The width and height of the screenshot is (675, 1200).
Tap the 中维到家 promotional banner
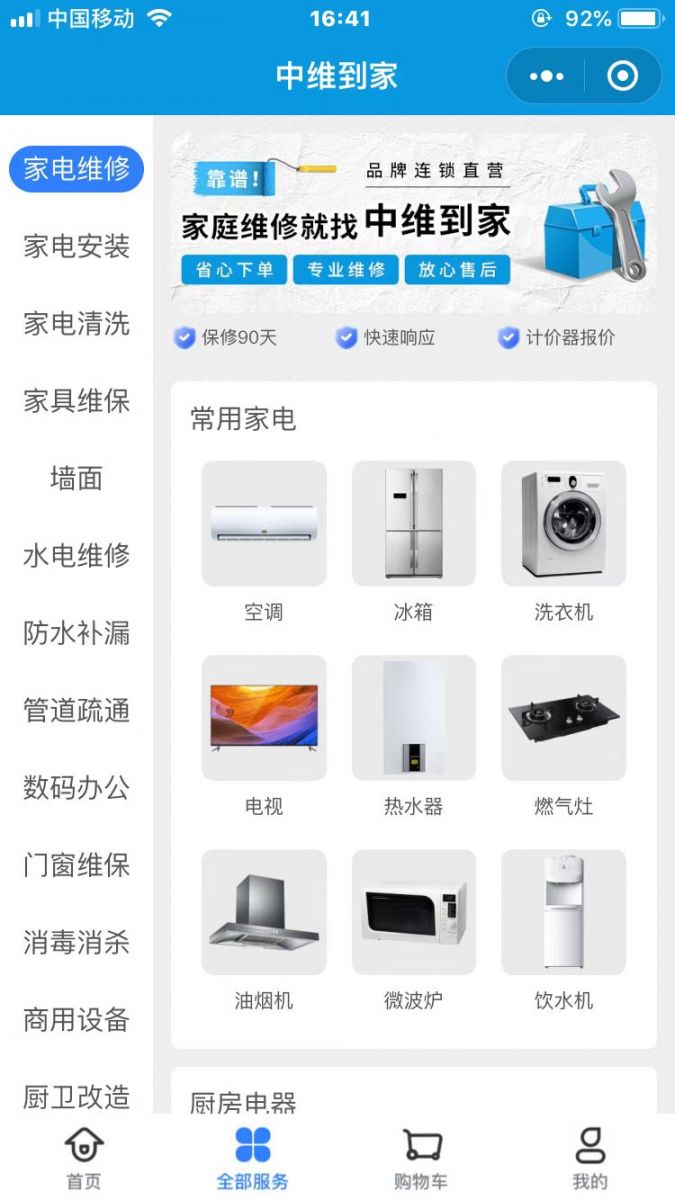click(413, 224)
